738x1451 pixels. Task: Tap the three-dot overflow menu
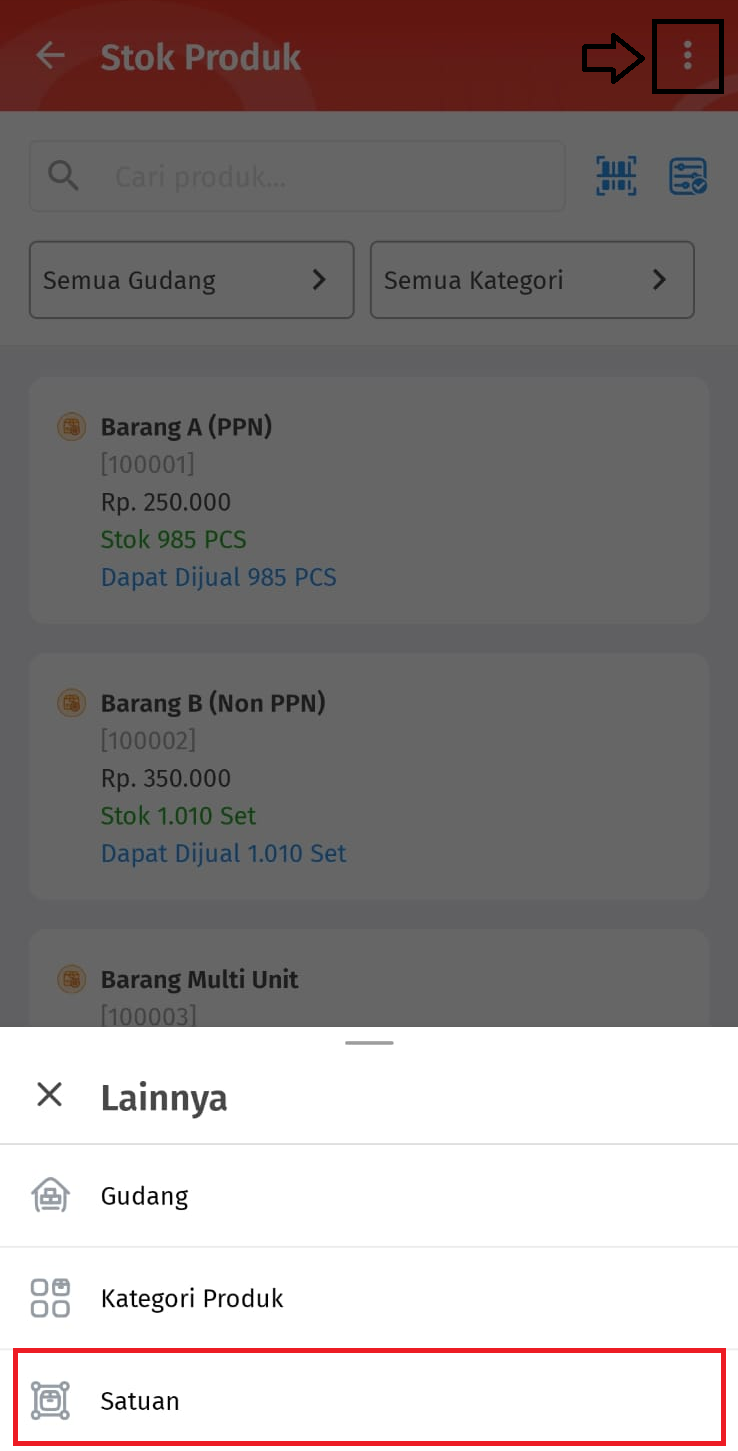pyautogui.click(x=687, y=56)
